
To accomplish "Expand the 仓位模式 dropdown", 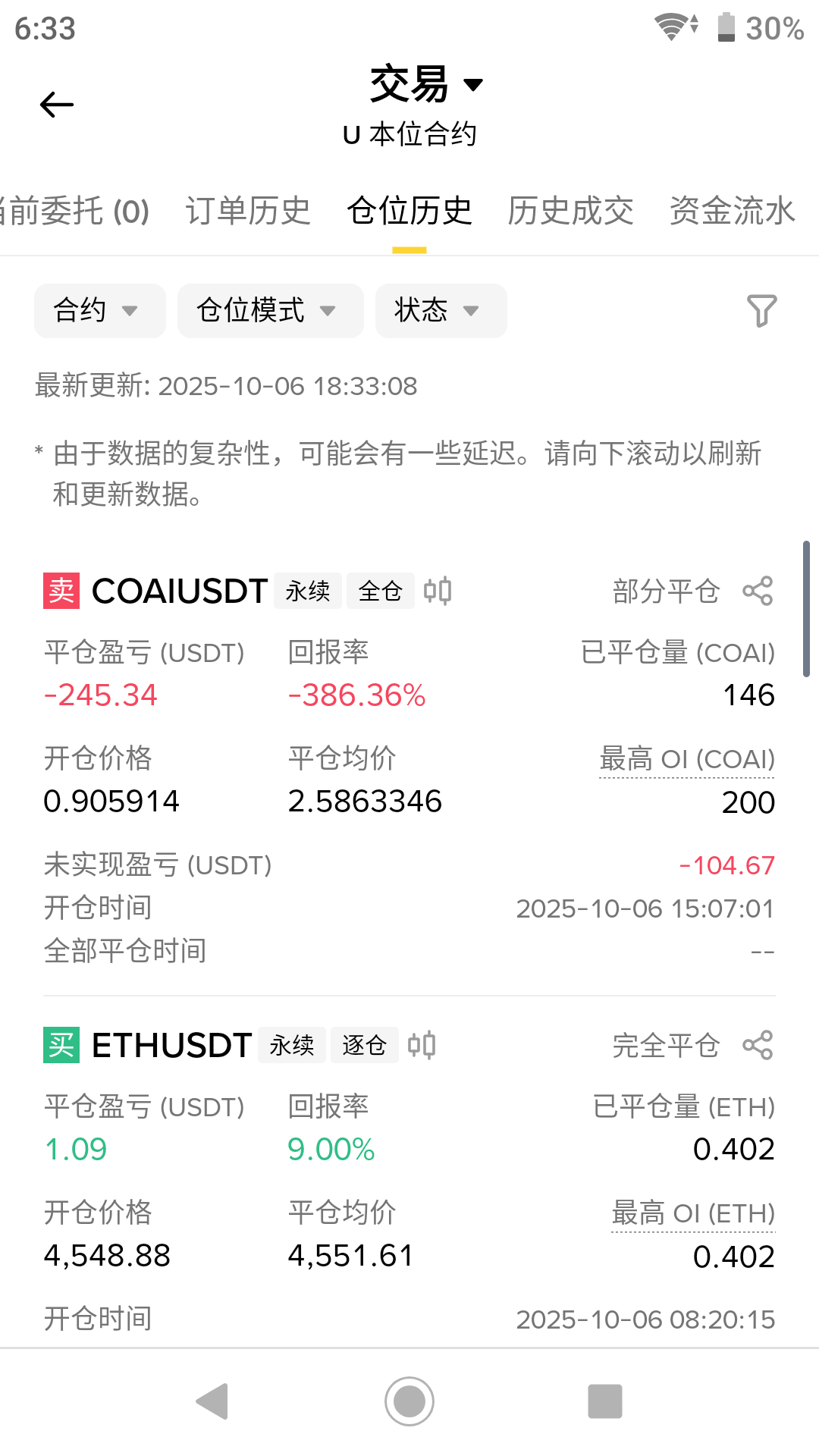I will coord(270,310).
